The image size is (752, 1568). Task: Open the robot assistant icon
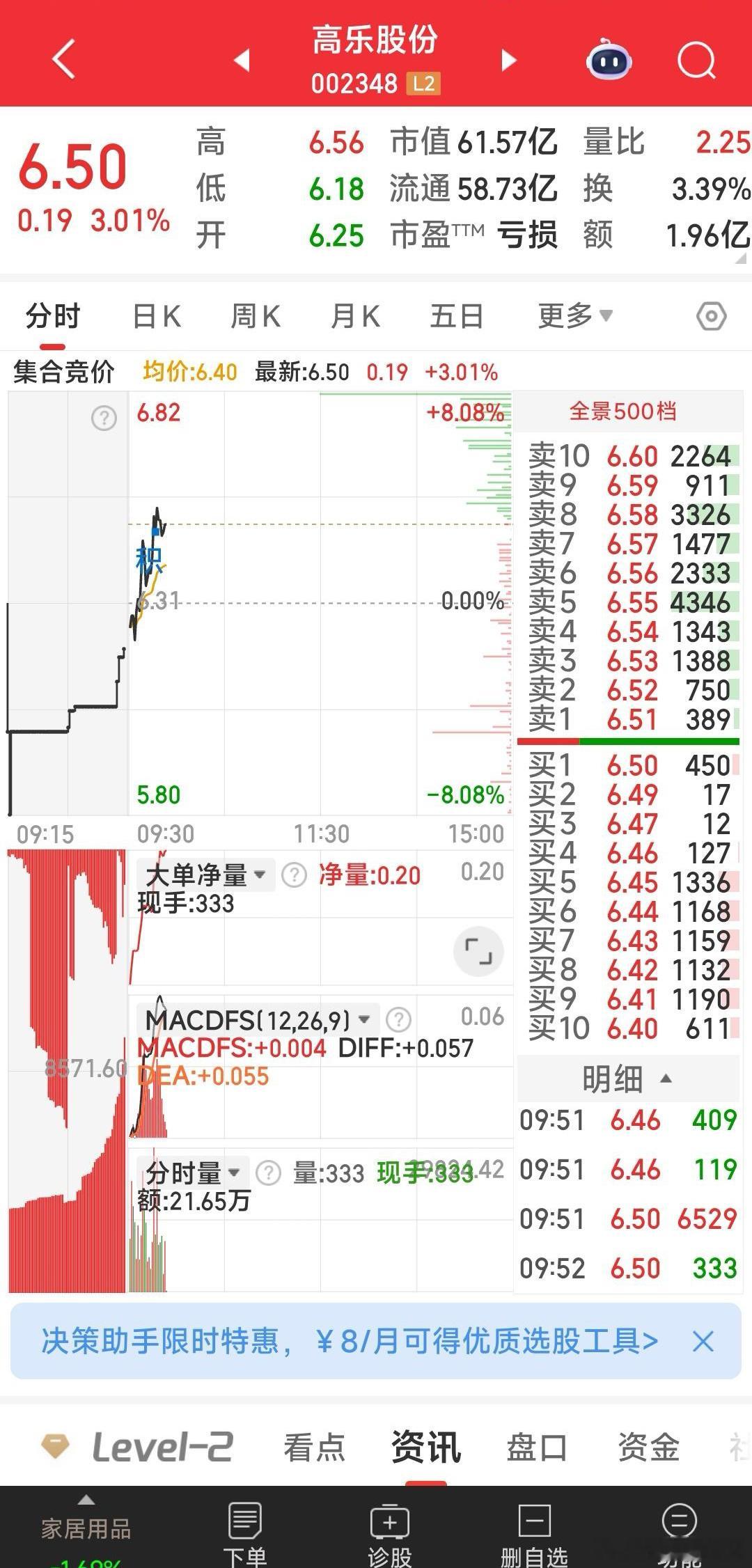(x=609, y=60)
